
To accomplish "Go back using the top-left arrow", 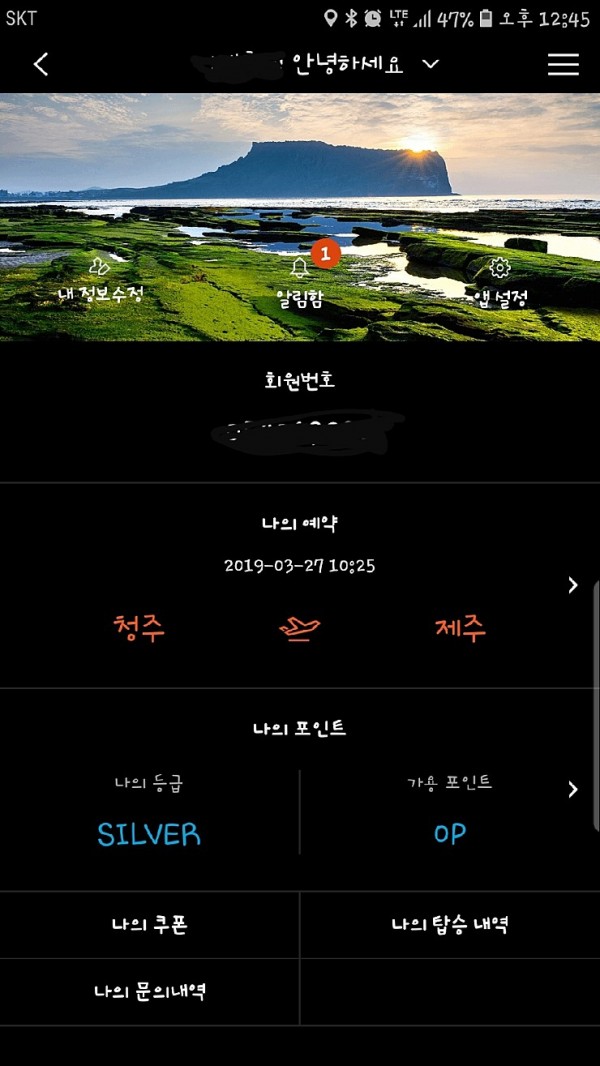I will point(40,65).
